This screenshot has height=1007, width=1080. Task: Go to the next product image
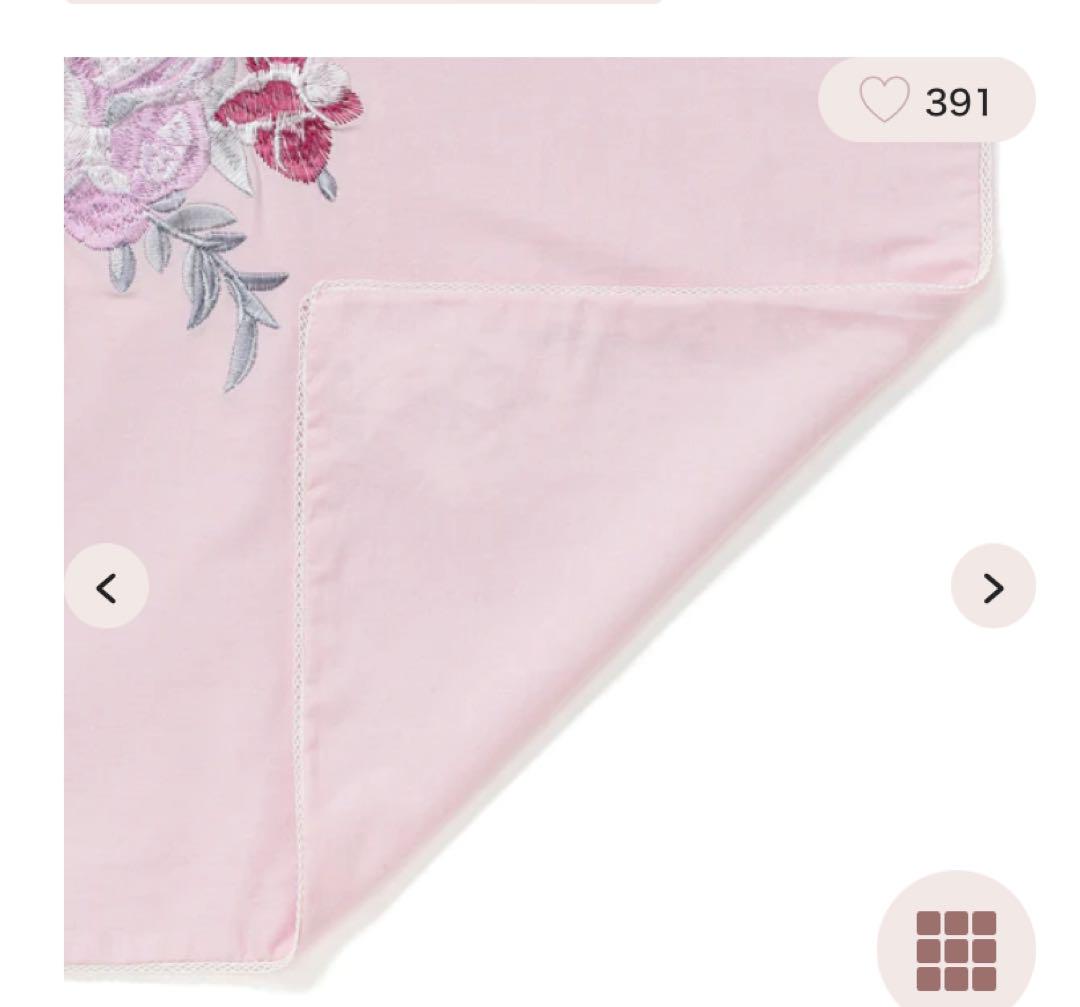[992, 587]
